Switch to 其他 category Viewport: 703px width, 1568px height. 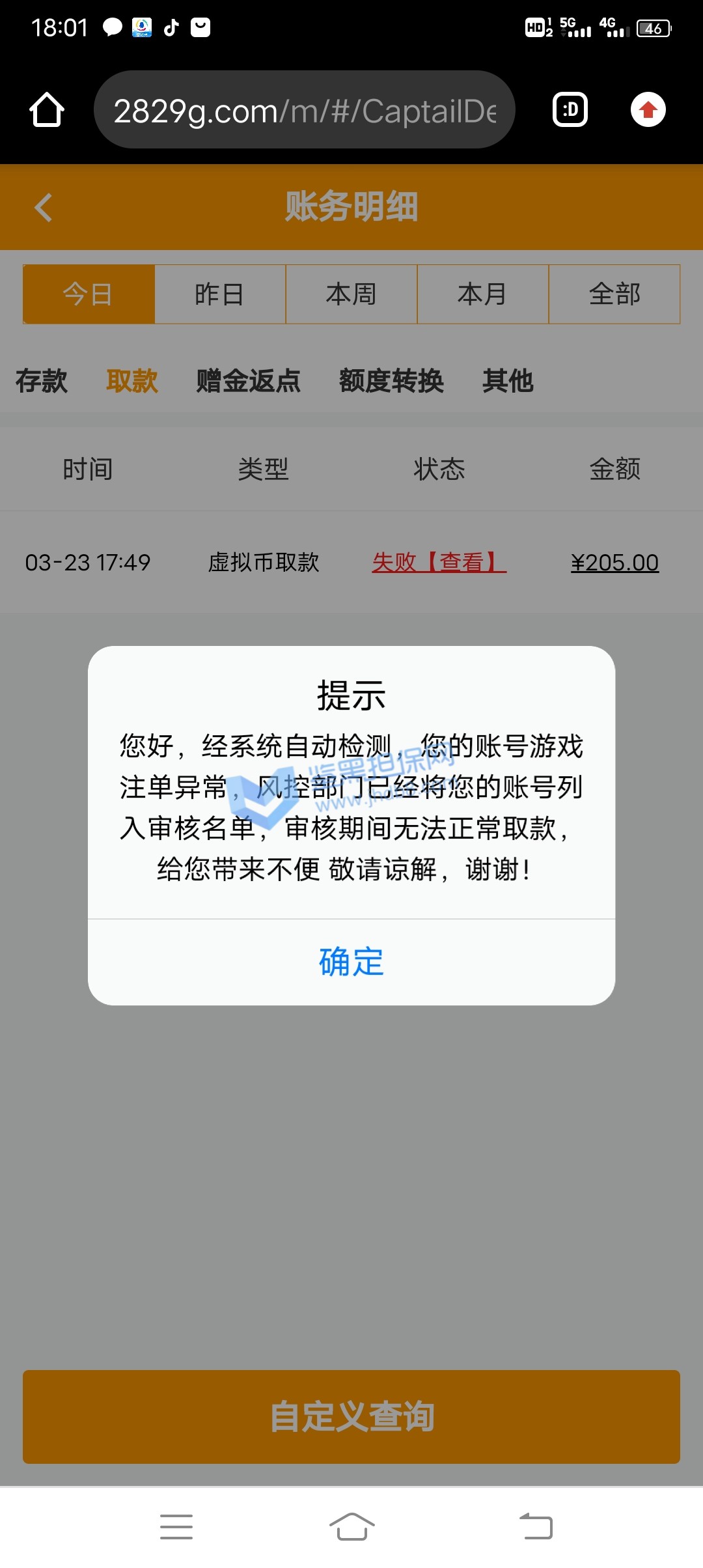(x=508, y=381)
